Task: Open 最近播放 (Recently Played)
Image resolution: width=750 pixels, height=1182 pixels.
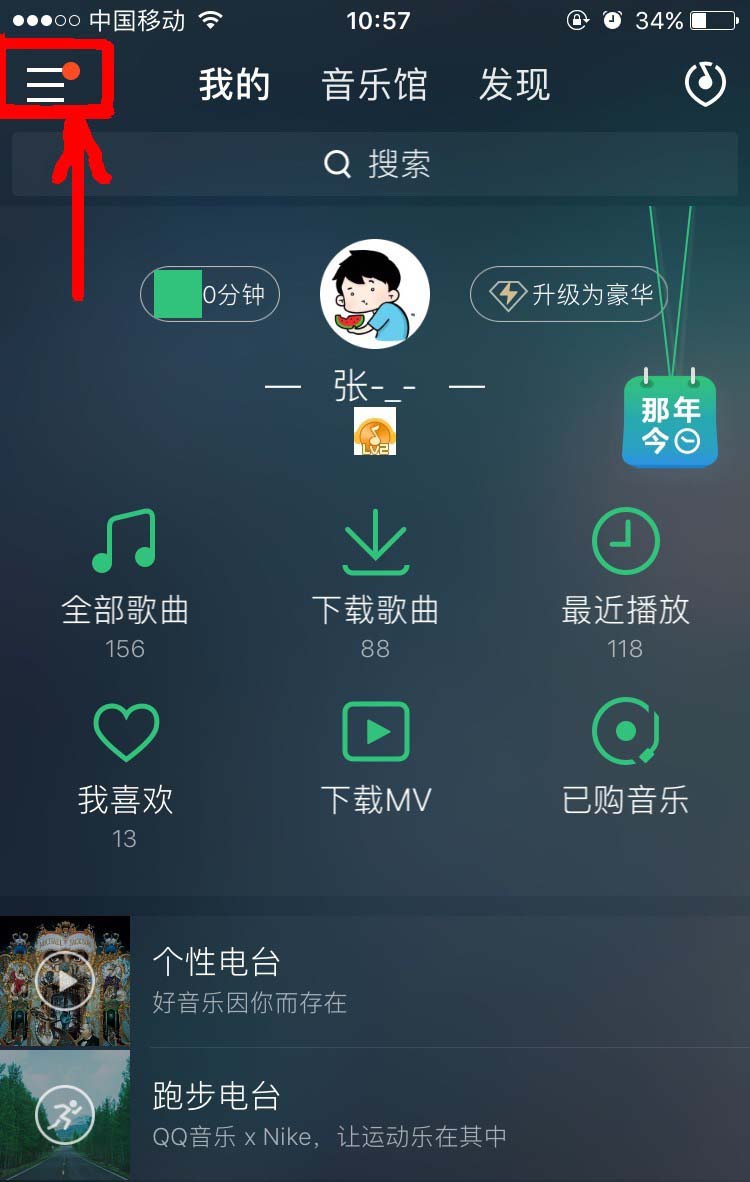Action: point(624,570)
